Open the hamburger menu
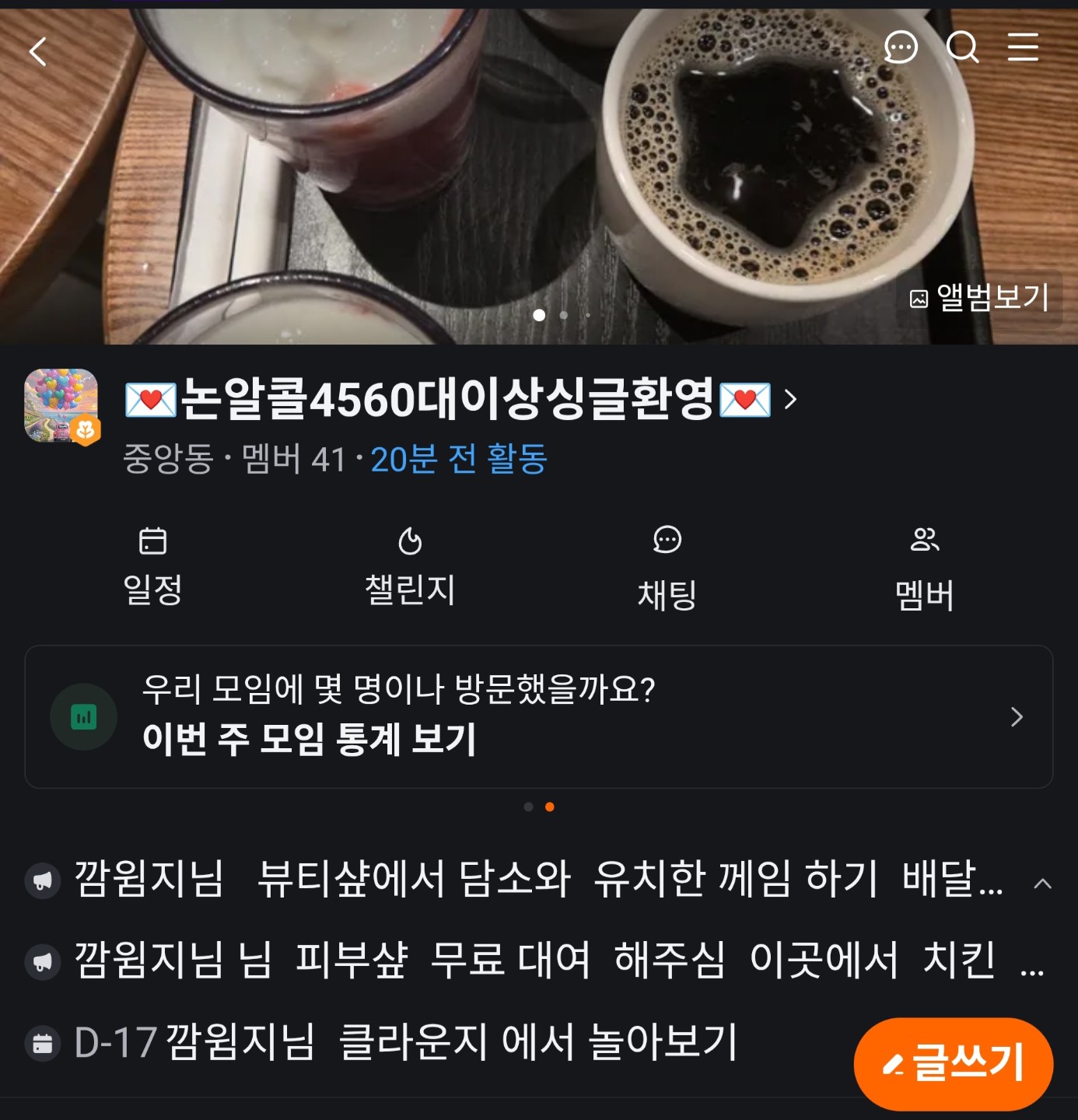Viewport: 1078px width, 1120px height. (x=1023, y=47)
